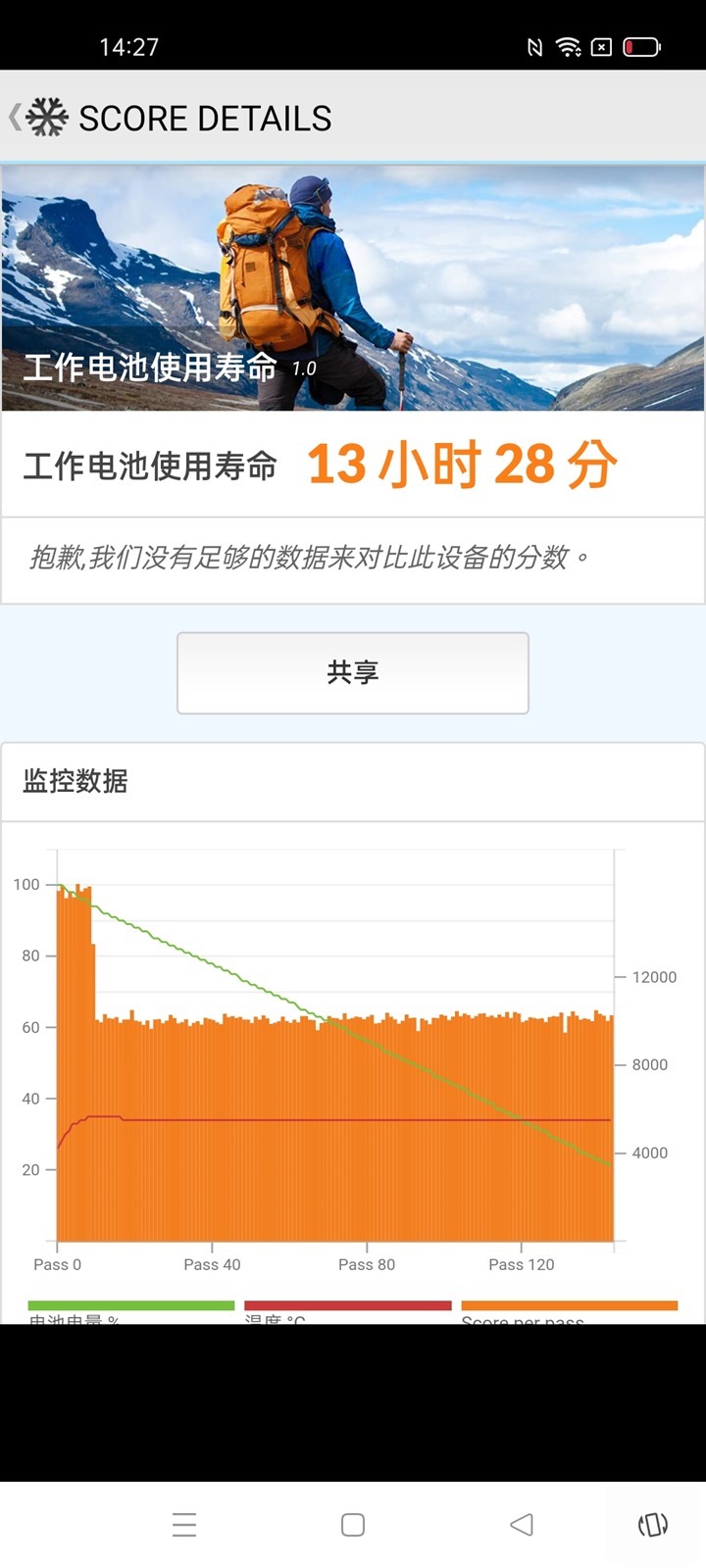
Task: Tap the system back triangle
Action: click(522, 1524)
